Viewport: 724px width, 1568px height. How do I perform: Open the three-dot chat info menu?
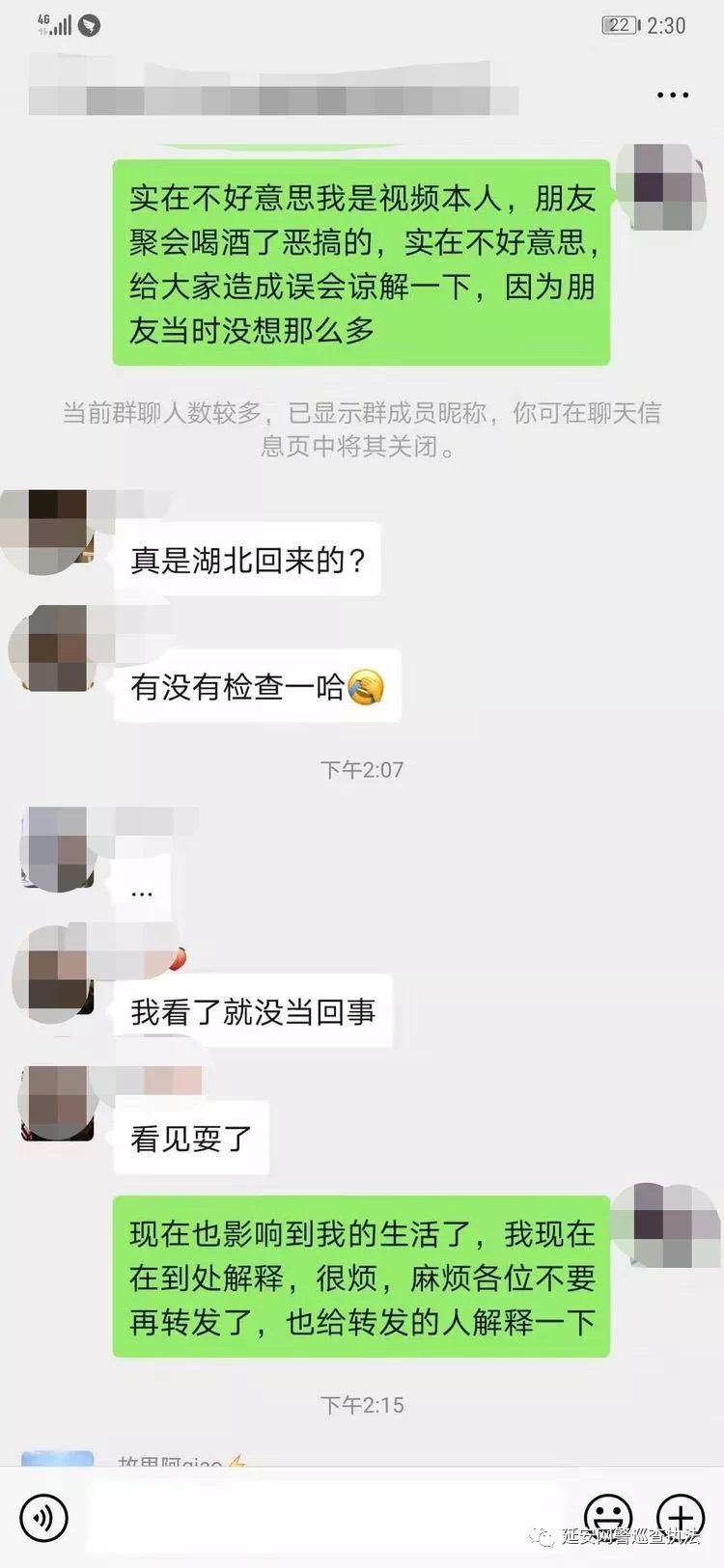tap(673, 95)
